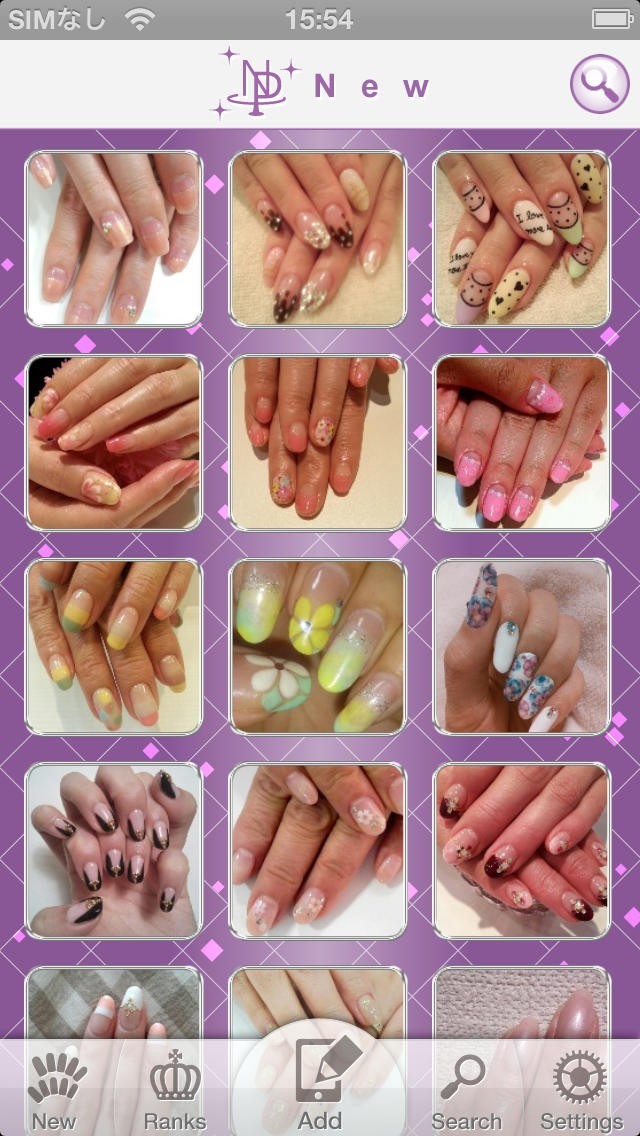View the pastel rainbow tip nails photo
This screenshot has height=1136, width=640.
tap(114, 647)
